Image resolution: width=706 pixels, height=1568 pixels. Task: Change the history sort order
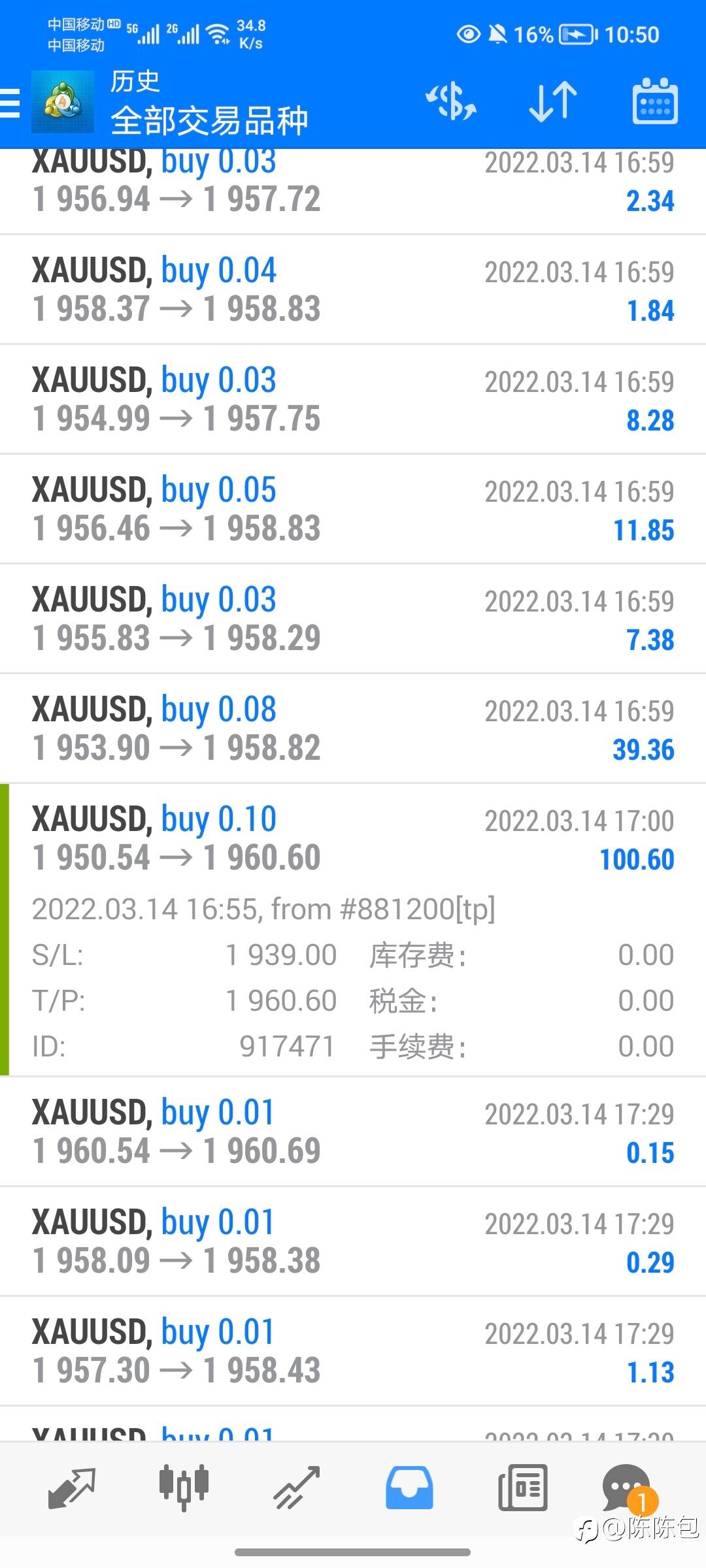click(553, 102)
